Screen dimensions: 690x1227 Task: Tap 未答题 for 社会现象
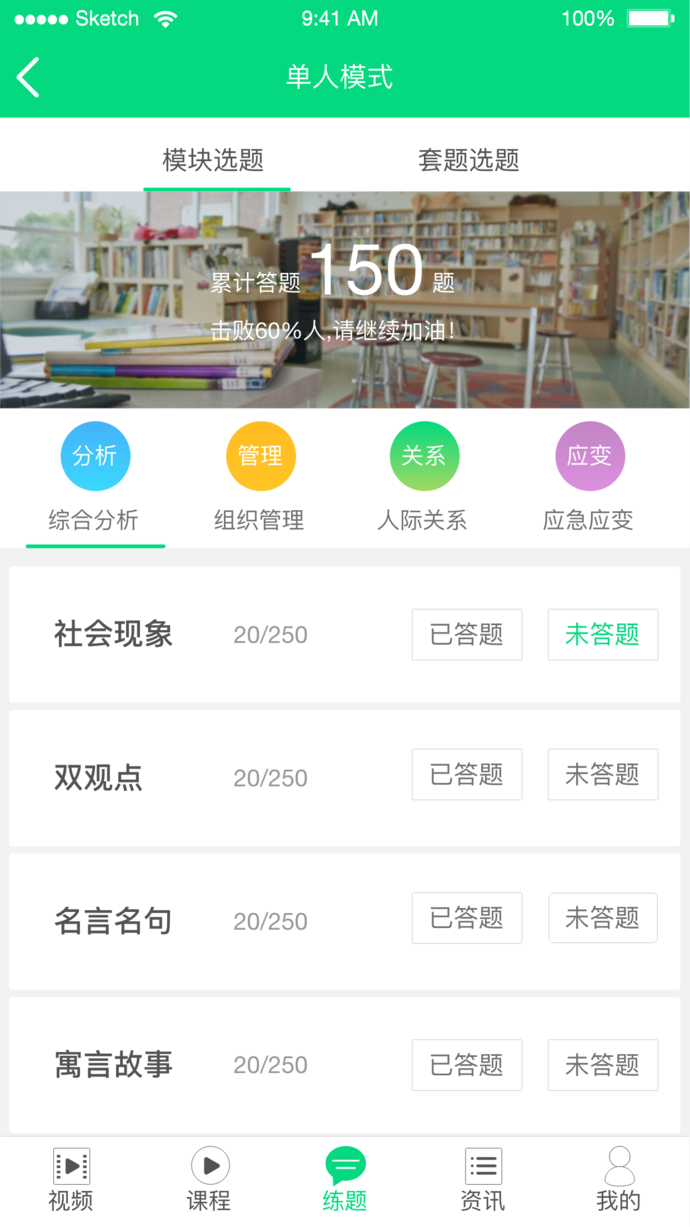coord(602,634)
